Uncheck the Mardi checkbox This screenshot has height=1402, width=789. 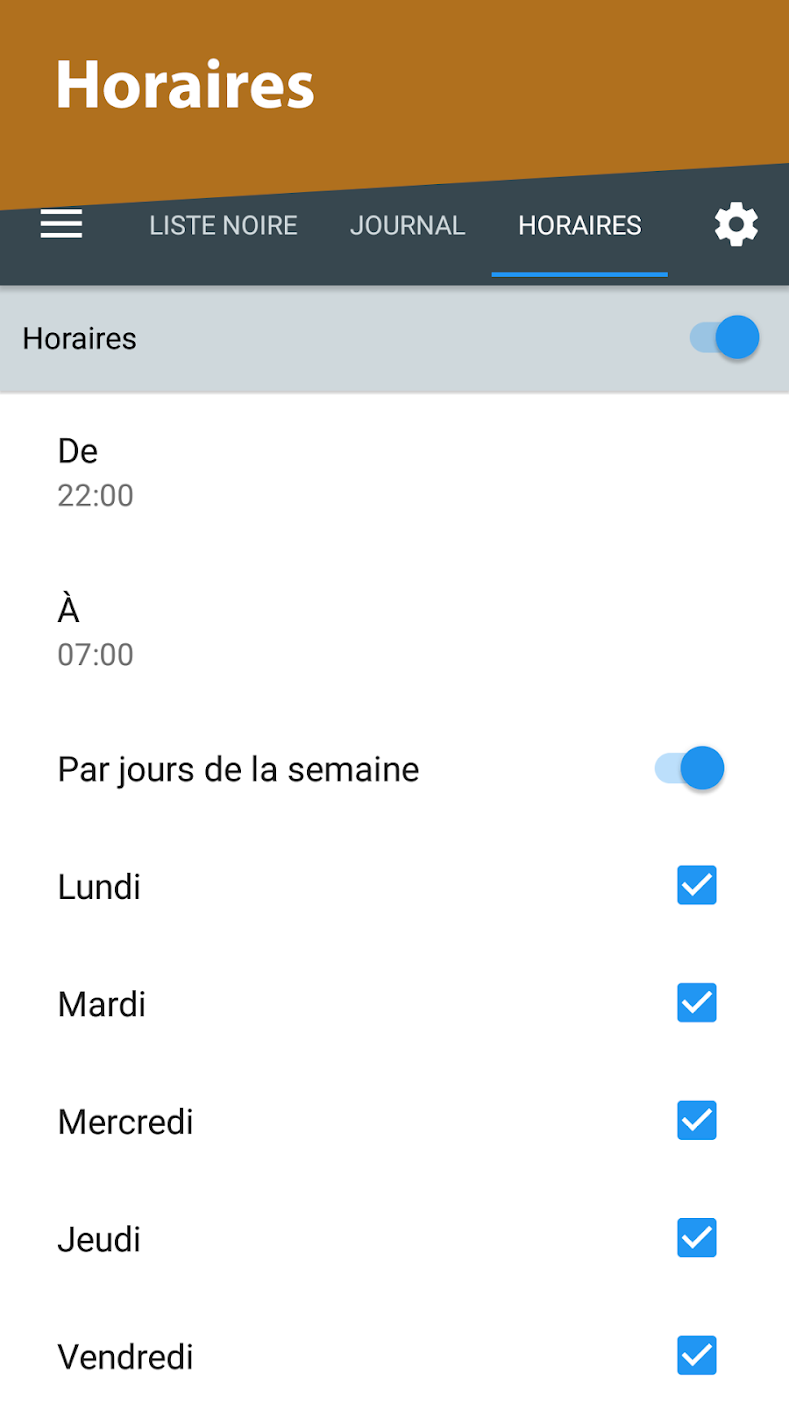point(696,1003)
